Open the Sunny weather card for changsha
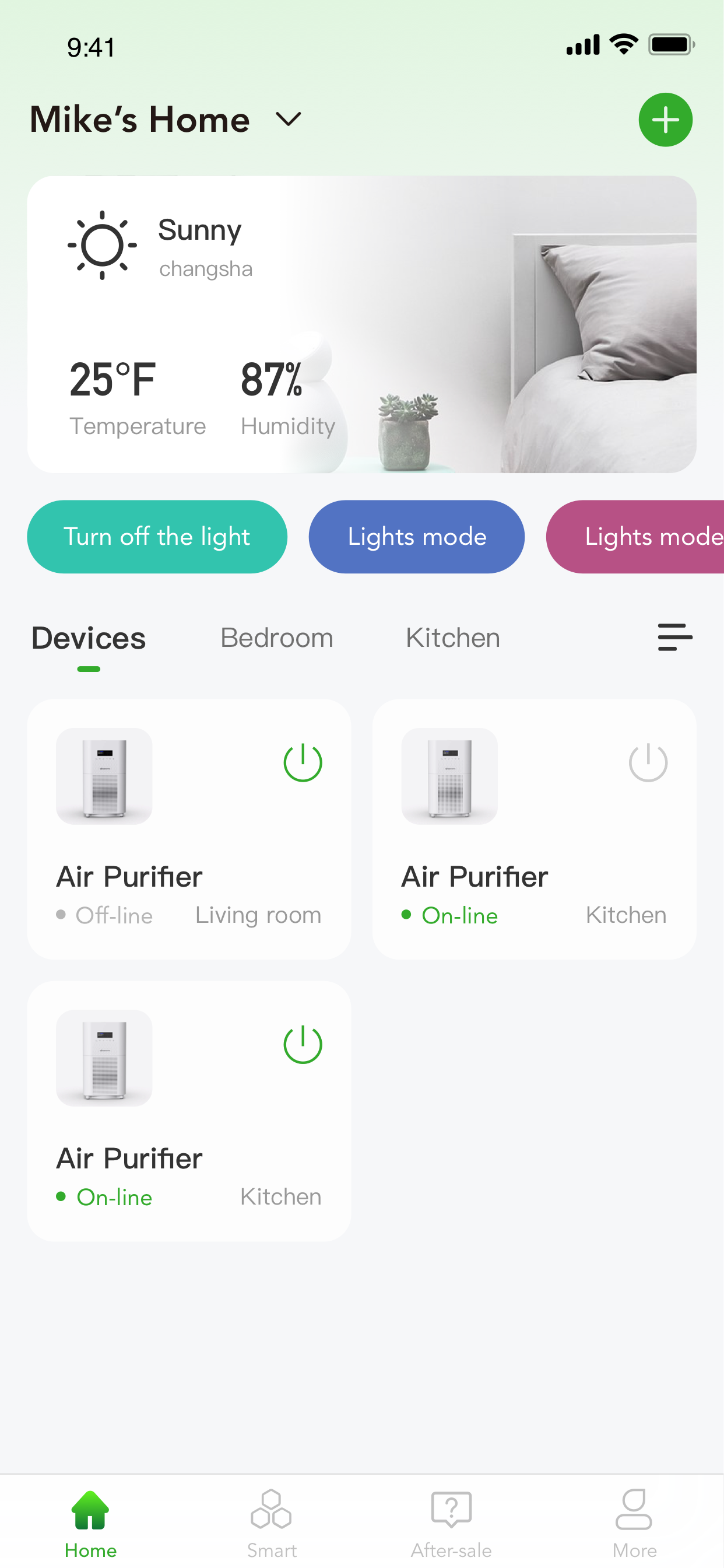 (361, 324)
